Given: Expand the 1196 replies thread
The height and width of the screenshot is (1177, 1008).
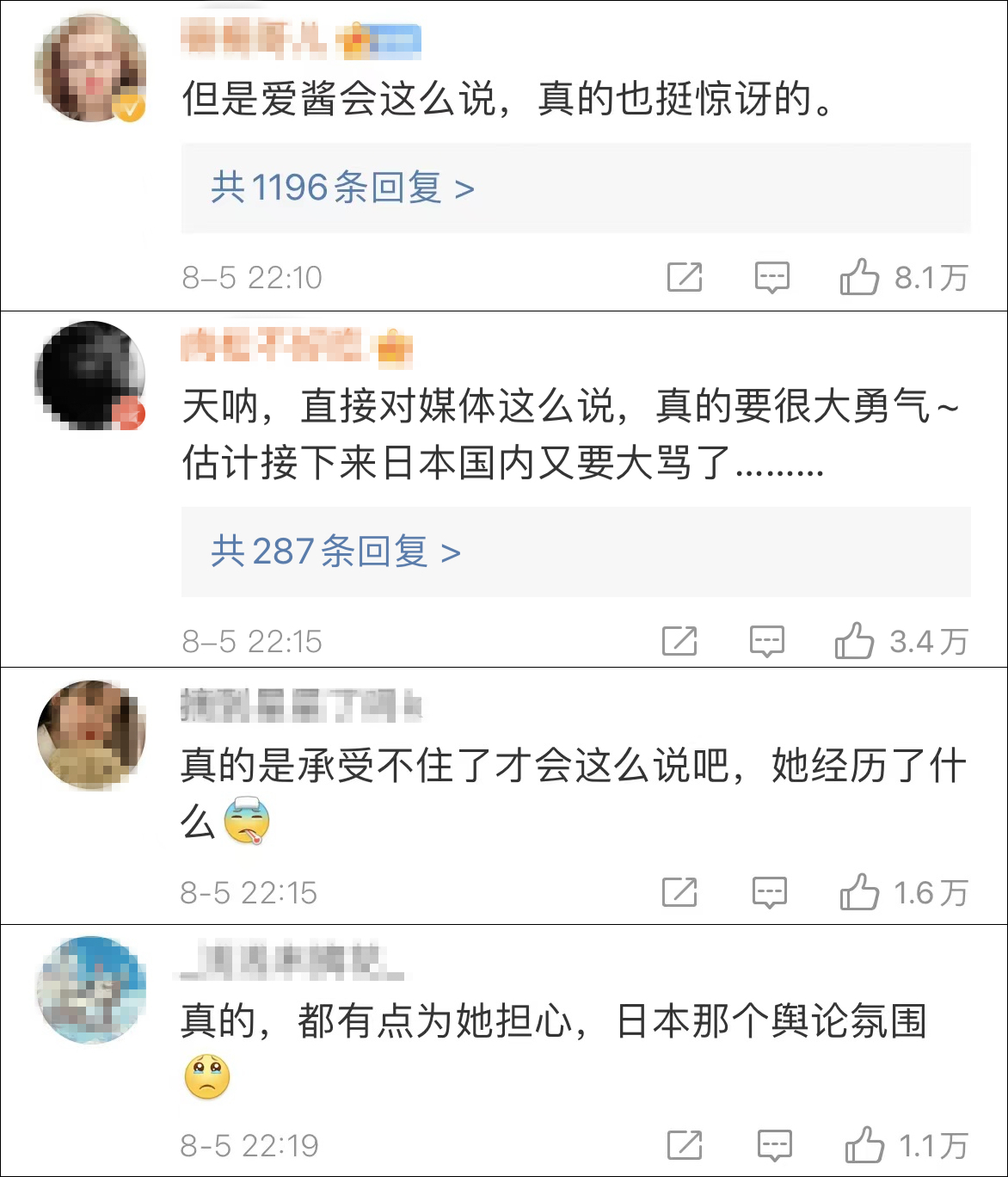Looking at the screenshot, I should tap(341, 187).
